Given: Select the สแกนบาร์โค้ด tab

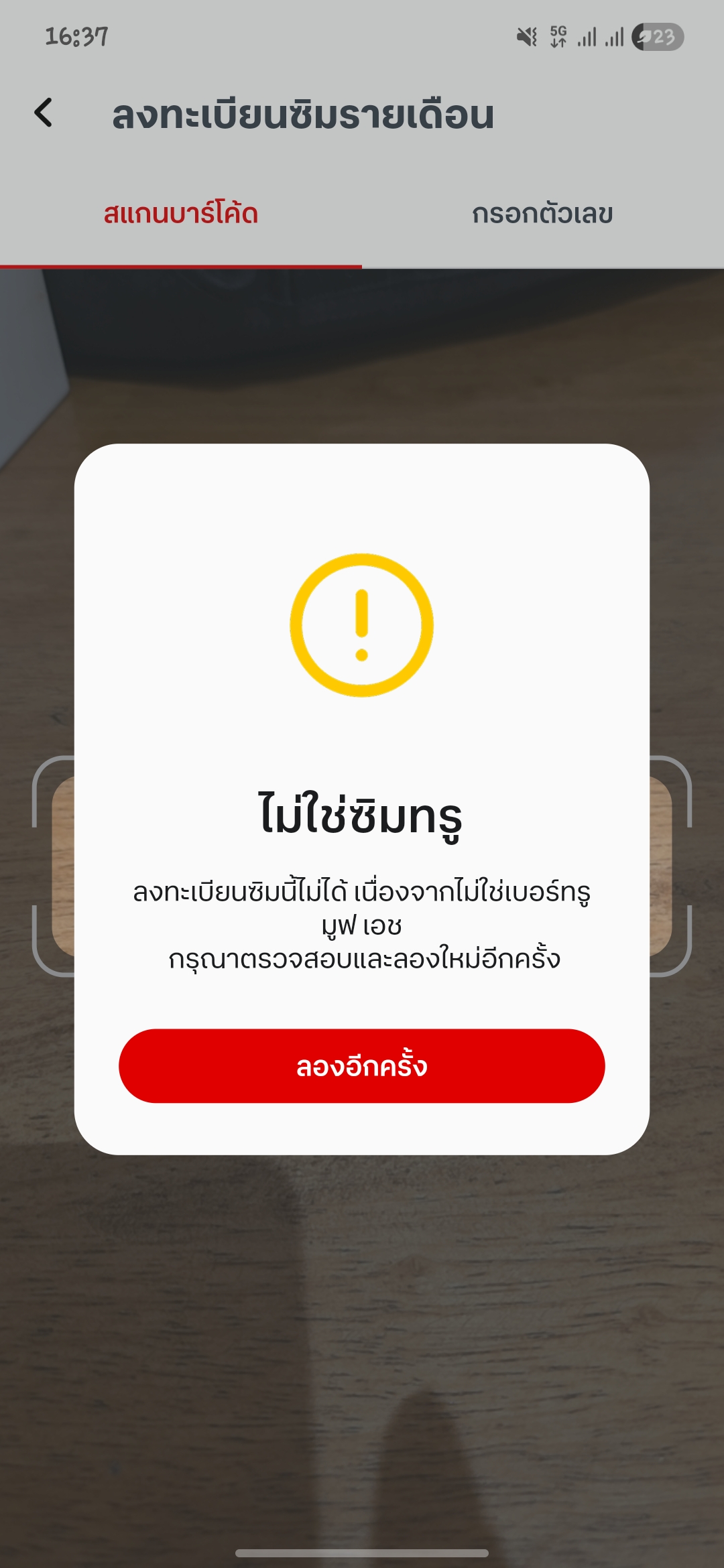Looking at the screenshot, I should point(181,214).
